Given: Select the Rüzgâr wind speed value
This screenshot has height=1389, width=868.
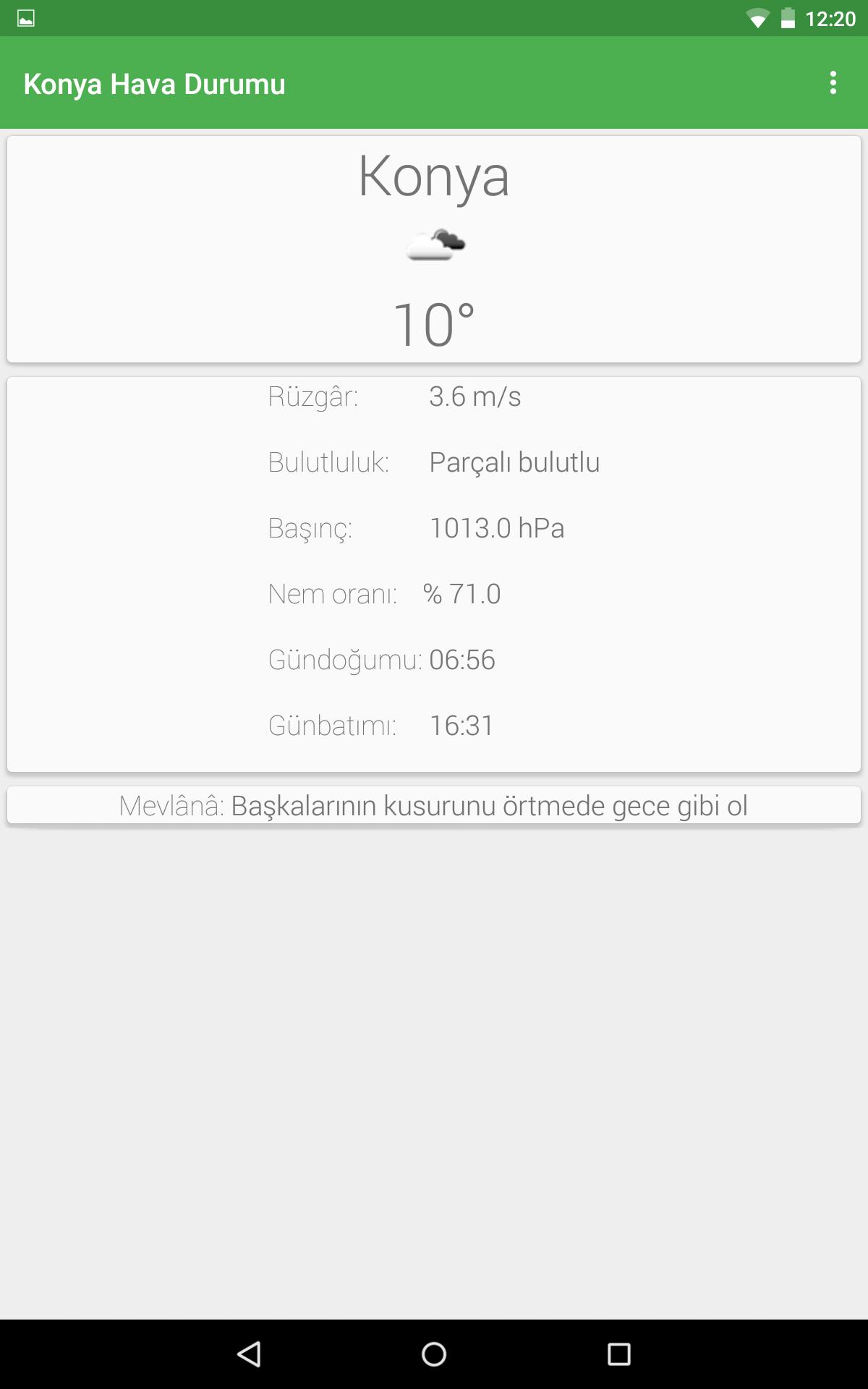Looking at the screenshot, I should 476,396.
